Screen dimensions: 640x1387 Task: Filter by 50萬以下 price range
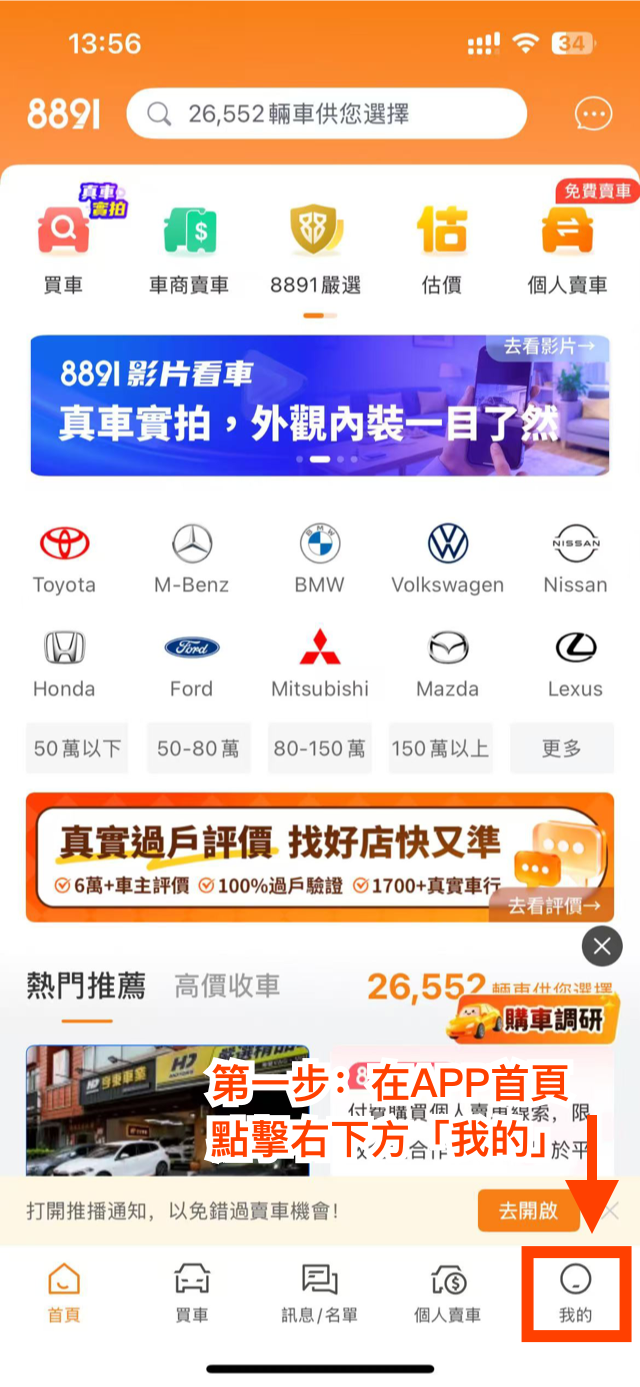click(78, 748)
